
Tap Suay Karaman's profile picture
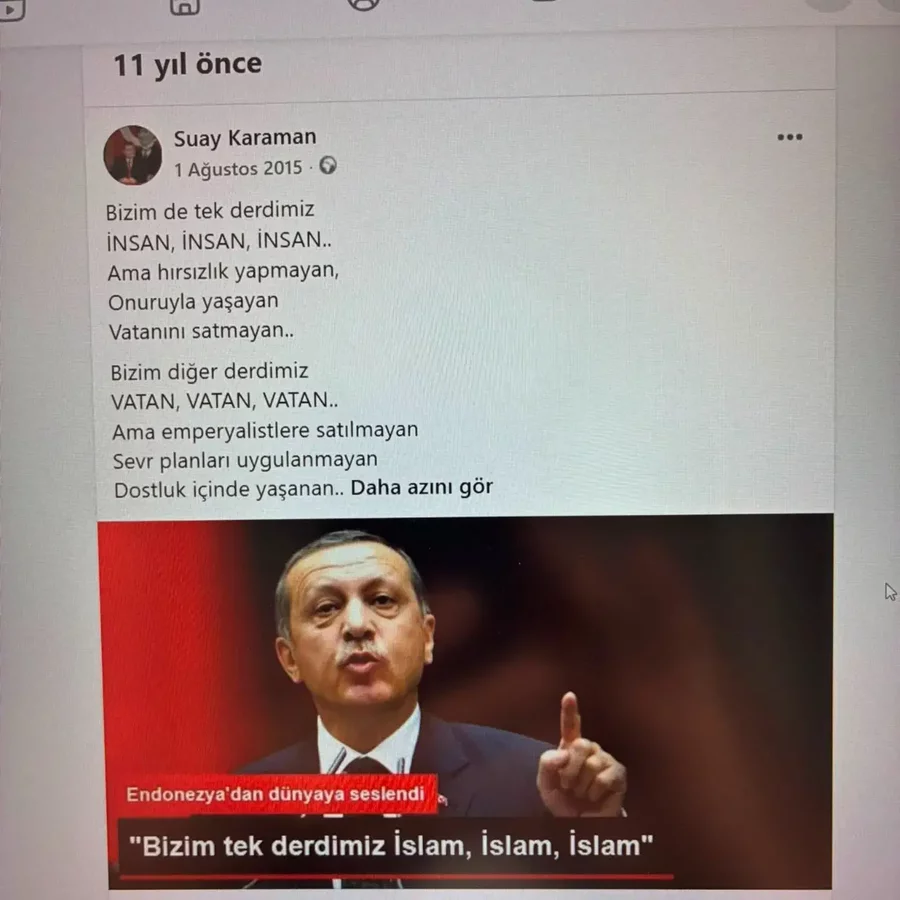(x=133, y=155)
